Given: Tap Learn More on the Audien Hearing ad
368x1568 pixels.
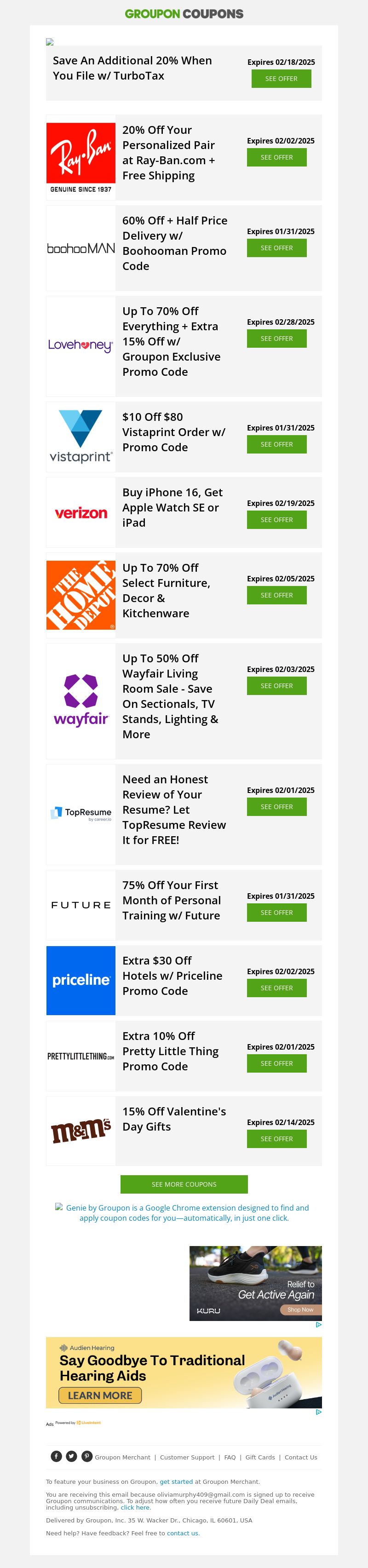Looking at the screenshot, I should coord(100,1395).
